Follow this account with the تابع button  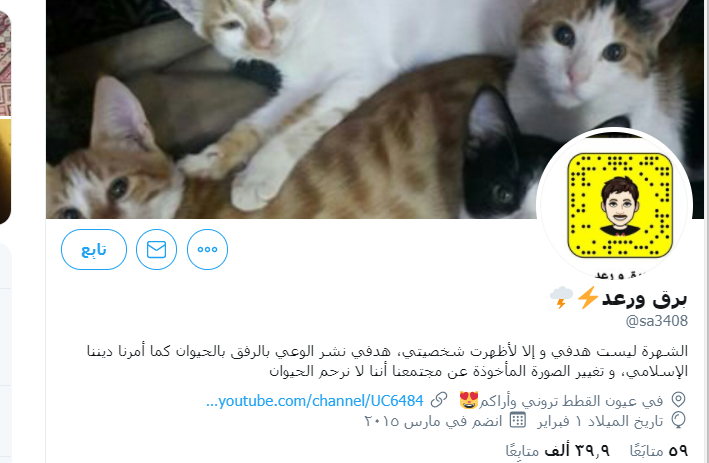pos(94,249)
